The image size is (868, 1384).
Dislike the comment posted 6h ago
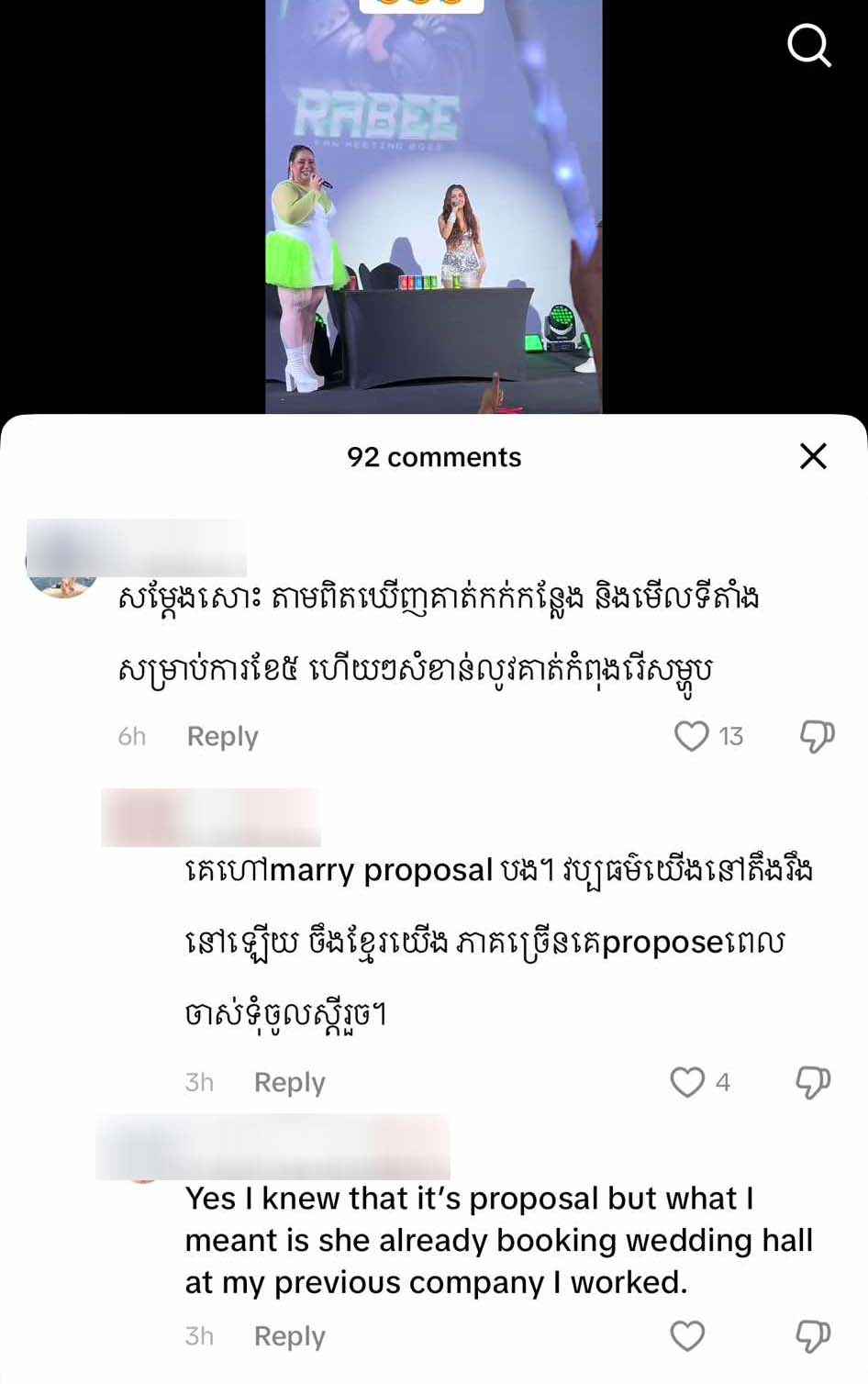pyautogui.click(x=816, y=736)
